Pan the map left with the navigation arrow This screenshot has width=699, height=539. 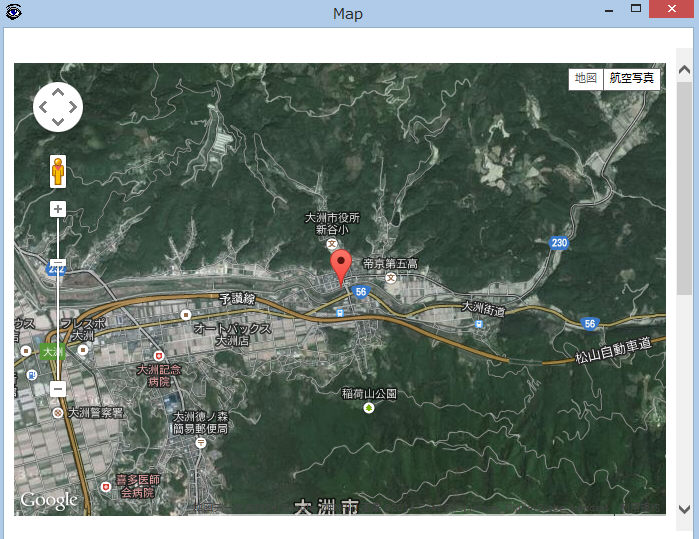click(43, 107)
